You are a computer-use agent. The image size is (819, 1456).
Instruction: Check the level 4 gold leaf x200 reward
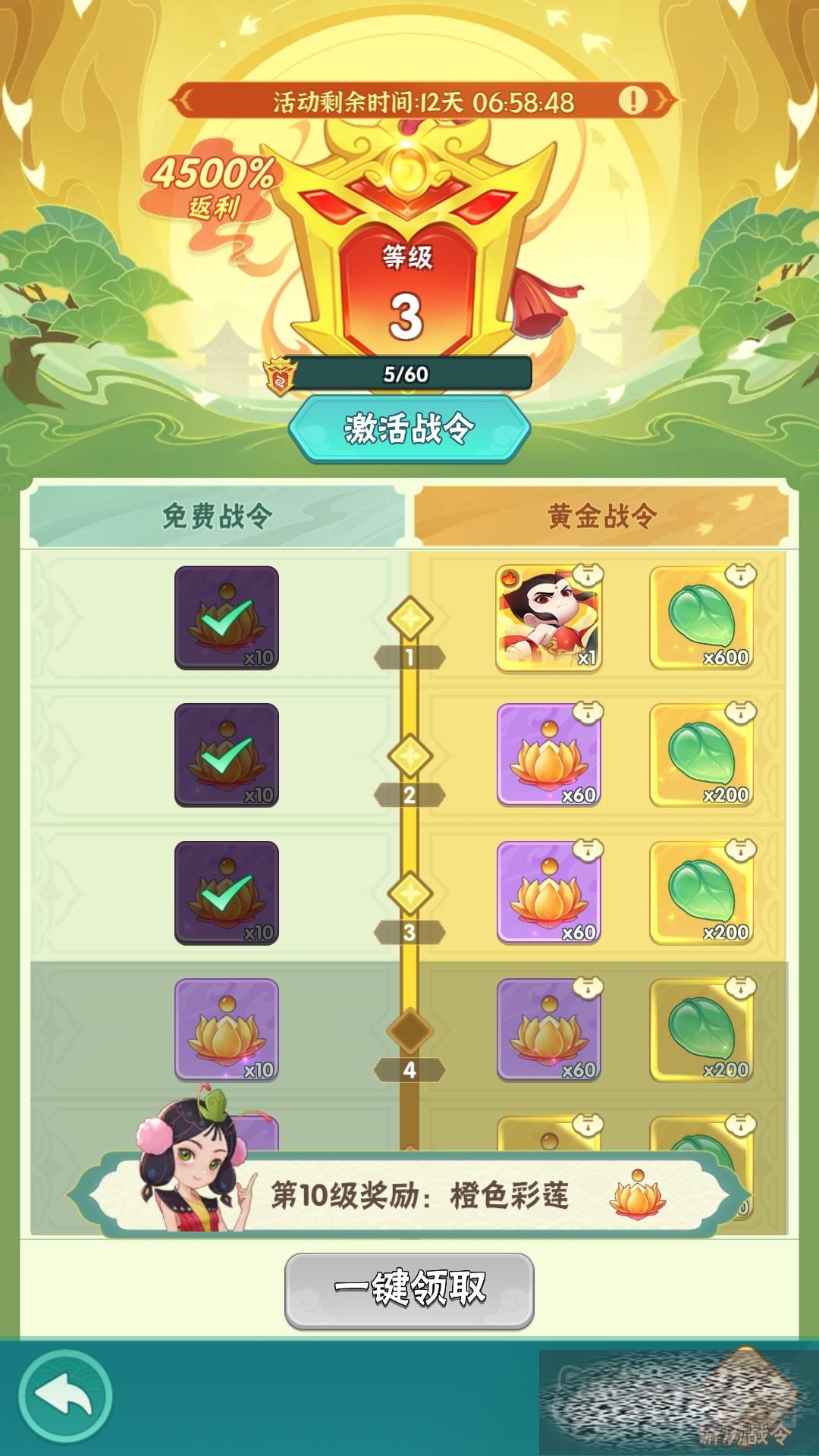tap(702, 1030)
